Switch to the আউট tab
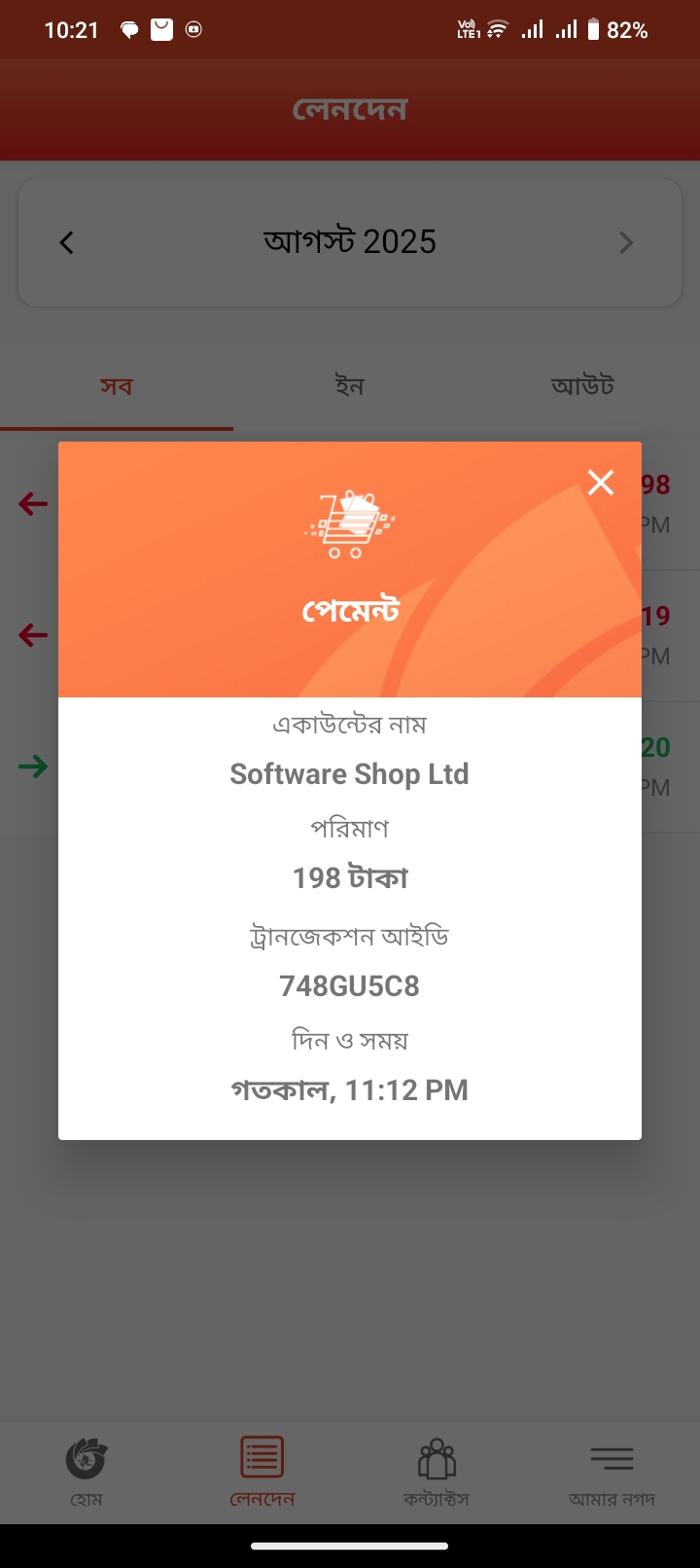Viewport: 700px width, 1568px height. (x=582, y=386)
